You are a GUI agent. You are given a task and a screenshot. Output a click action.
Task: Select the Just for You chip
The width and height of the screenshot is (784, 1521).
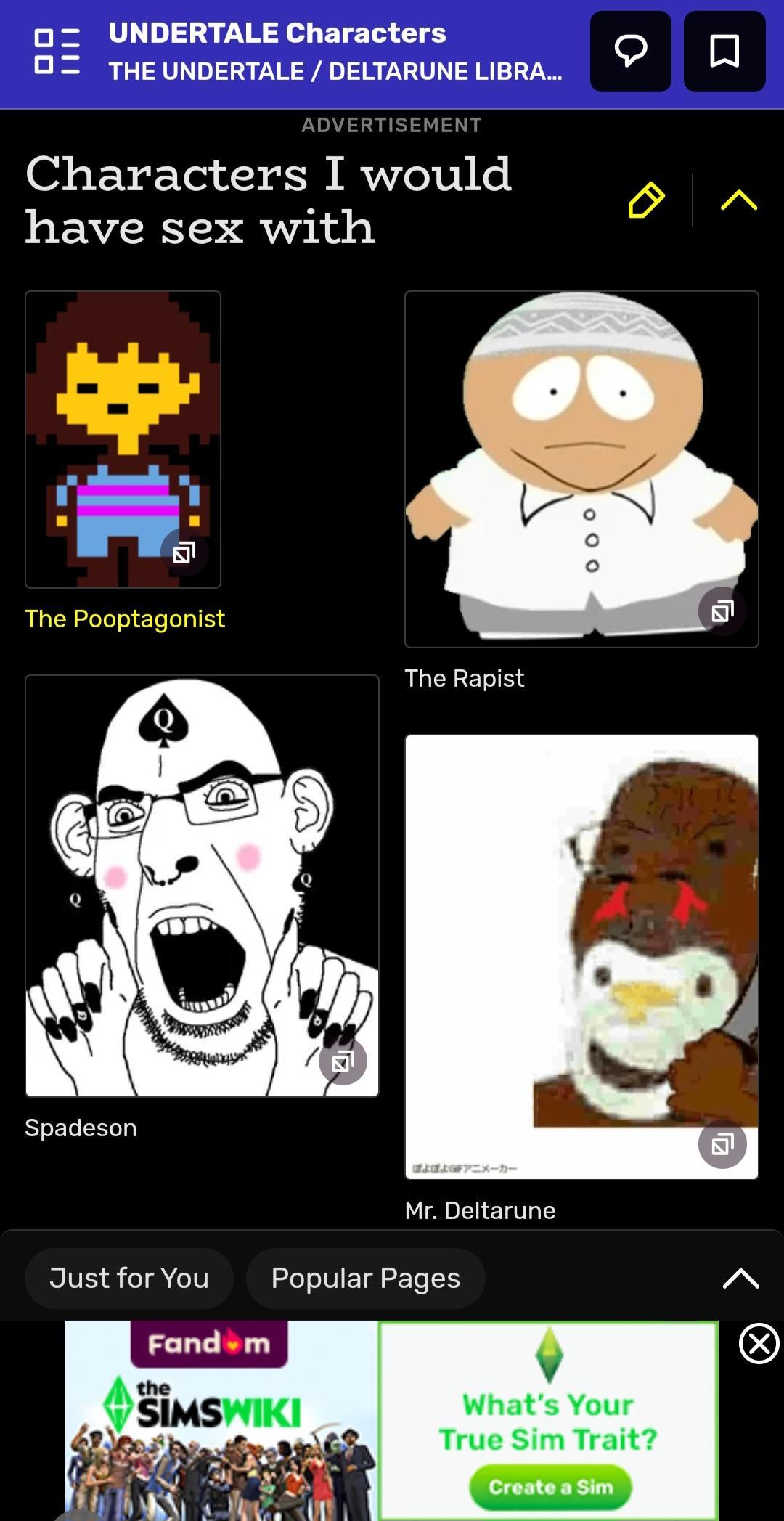129,1278
